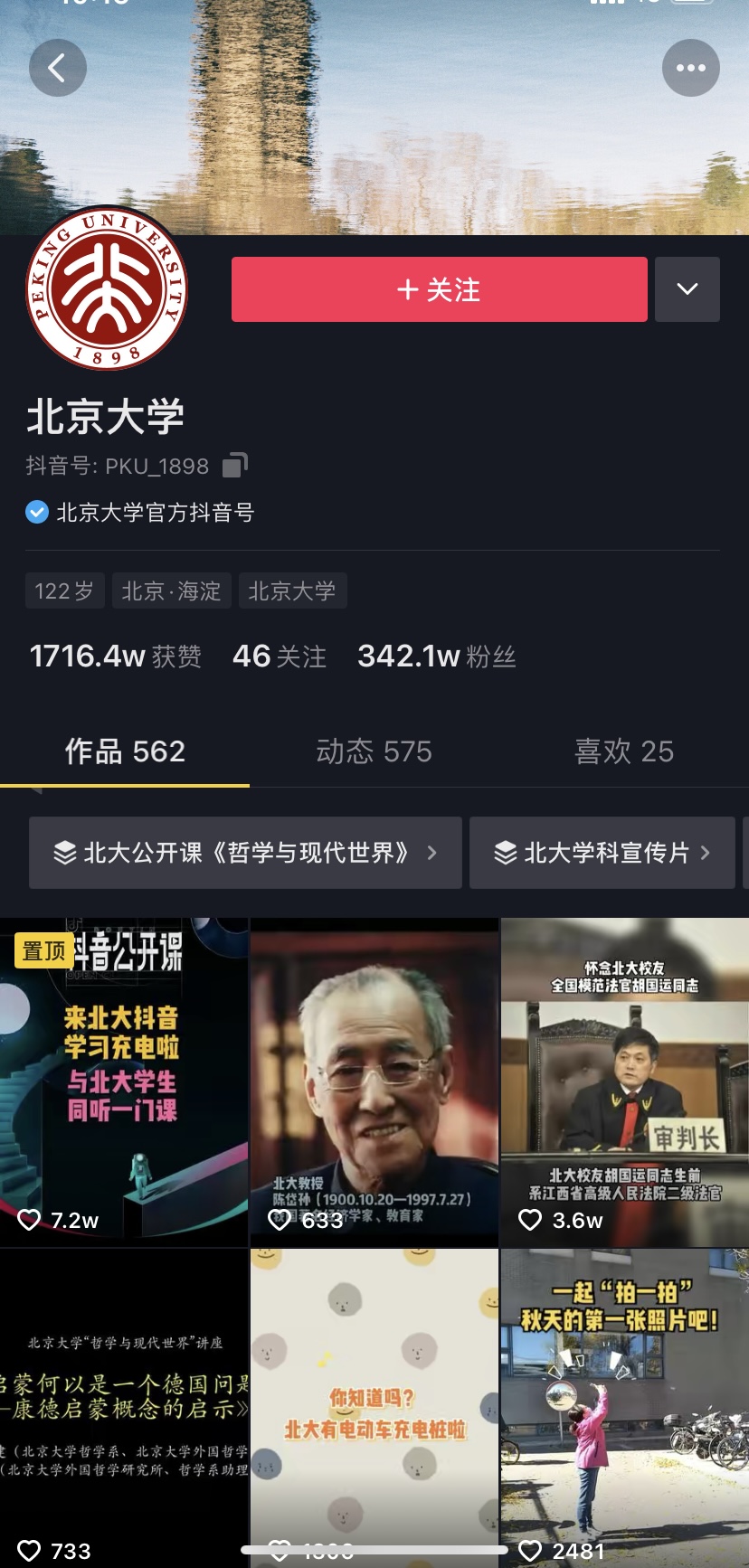Open the 北大学科宣传片 collection

pos(602,853)
